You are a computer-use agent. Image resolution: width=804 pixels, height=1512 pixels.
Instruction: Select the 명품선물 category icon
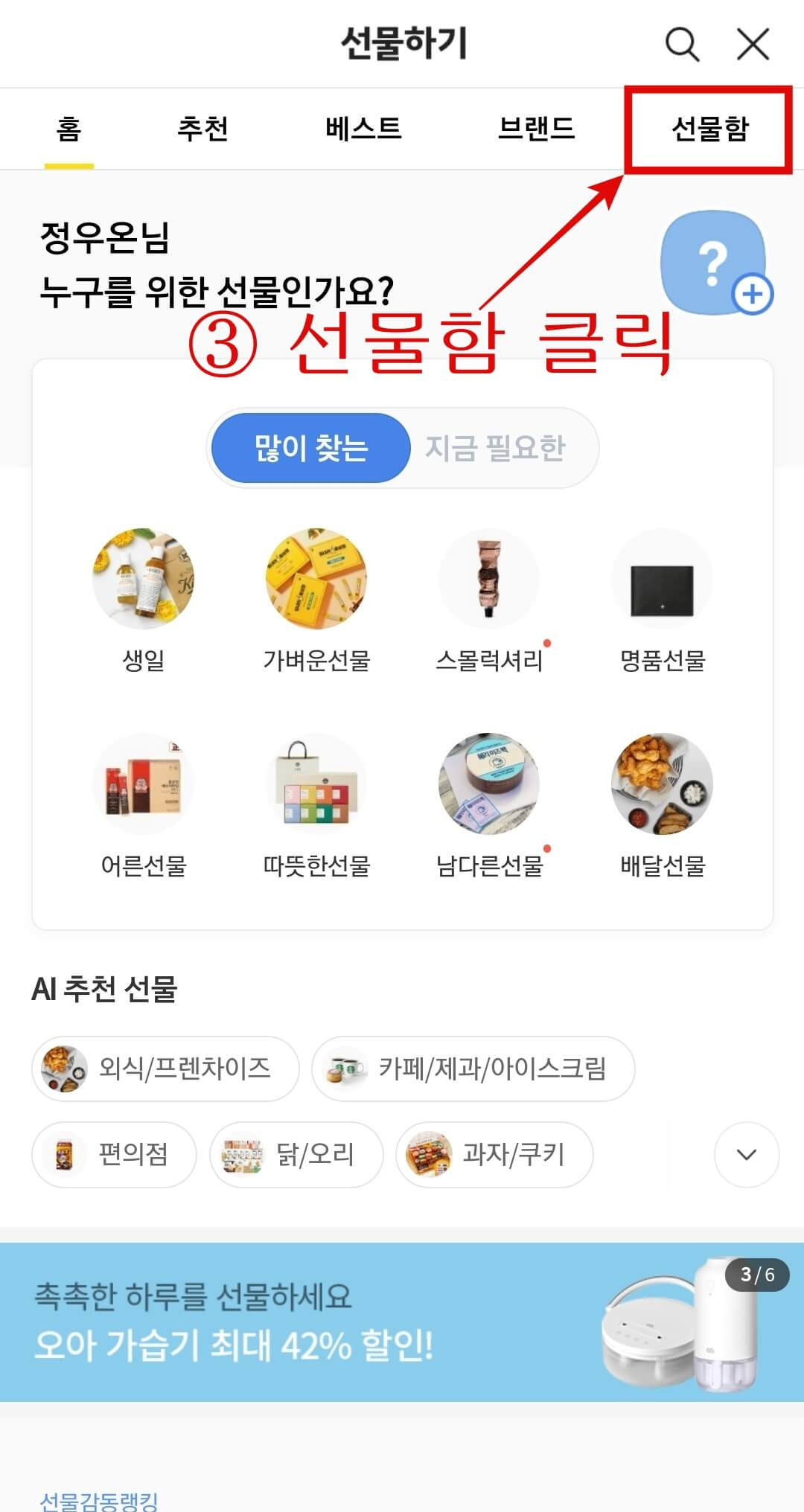click(661, 580)
